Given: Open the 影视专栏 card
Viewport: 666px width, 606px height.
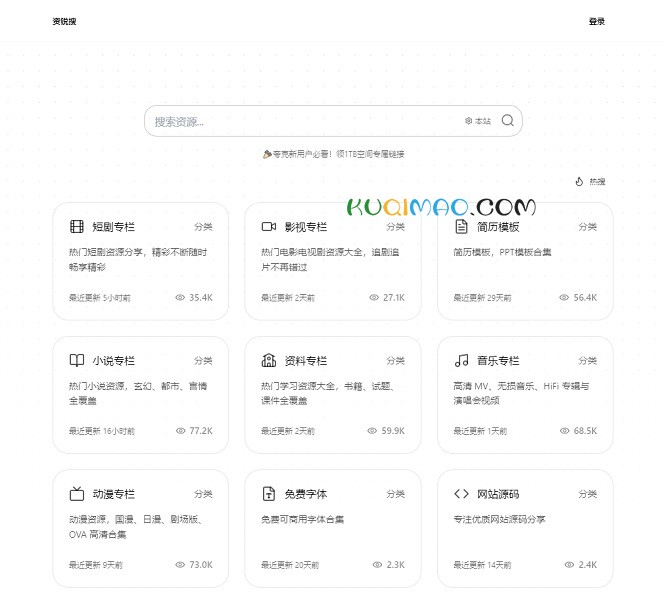Looking at the screenshot, I should tap(332, 260).
